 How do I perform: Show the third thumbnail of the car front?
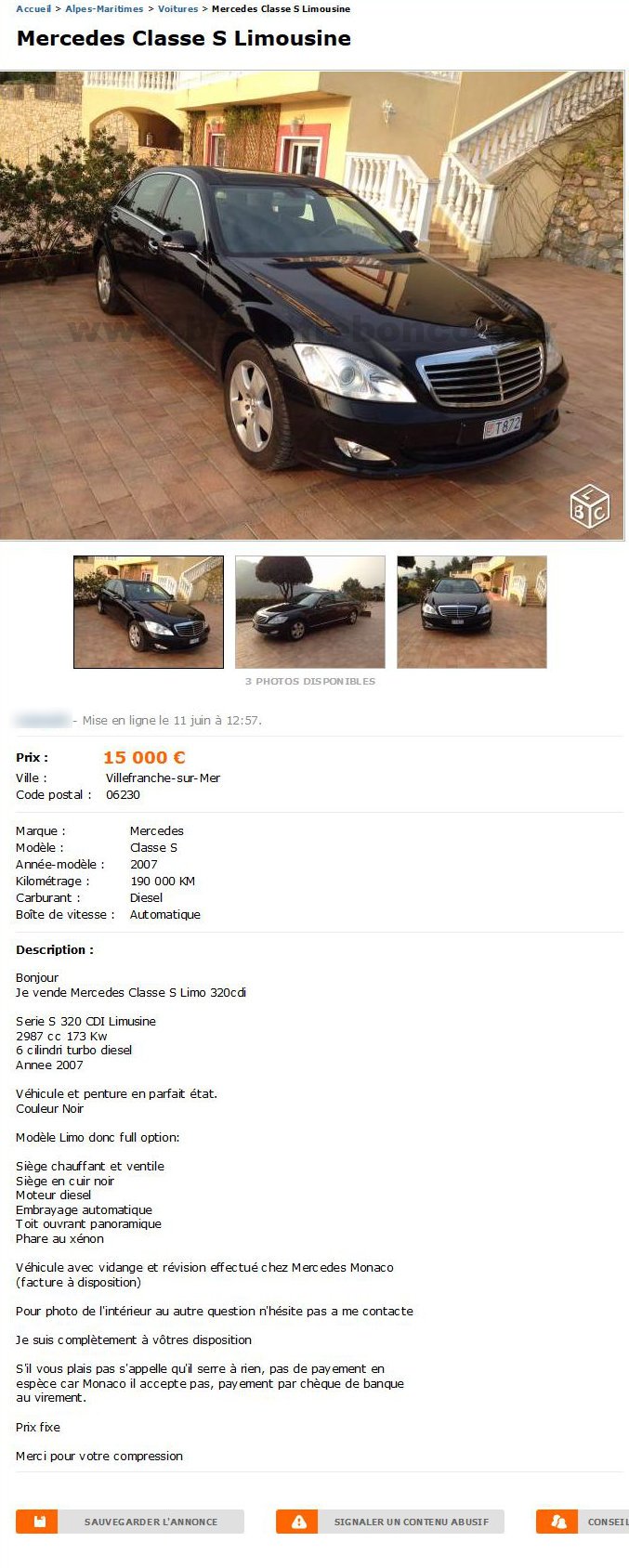point(472,612)
